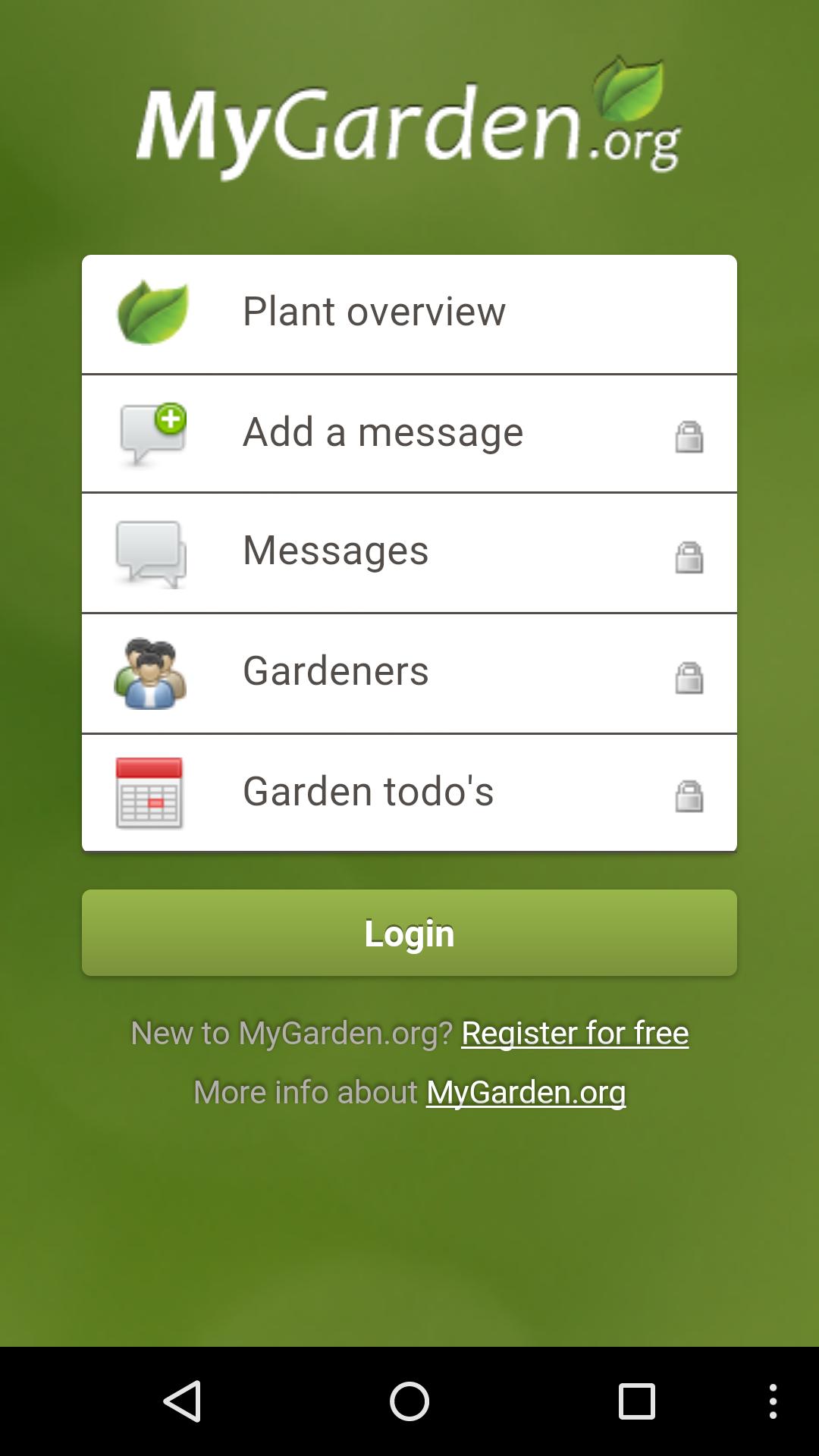Open the Gardeners row
Viewport: 819px width, 1456px height.
(x=409, y=673)
